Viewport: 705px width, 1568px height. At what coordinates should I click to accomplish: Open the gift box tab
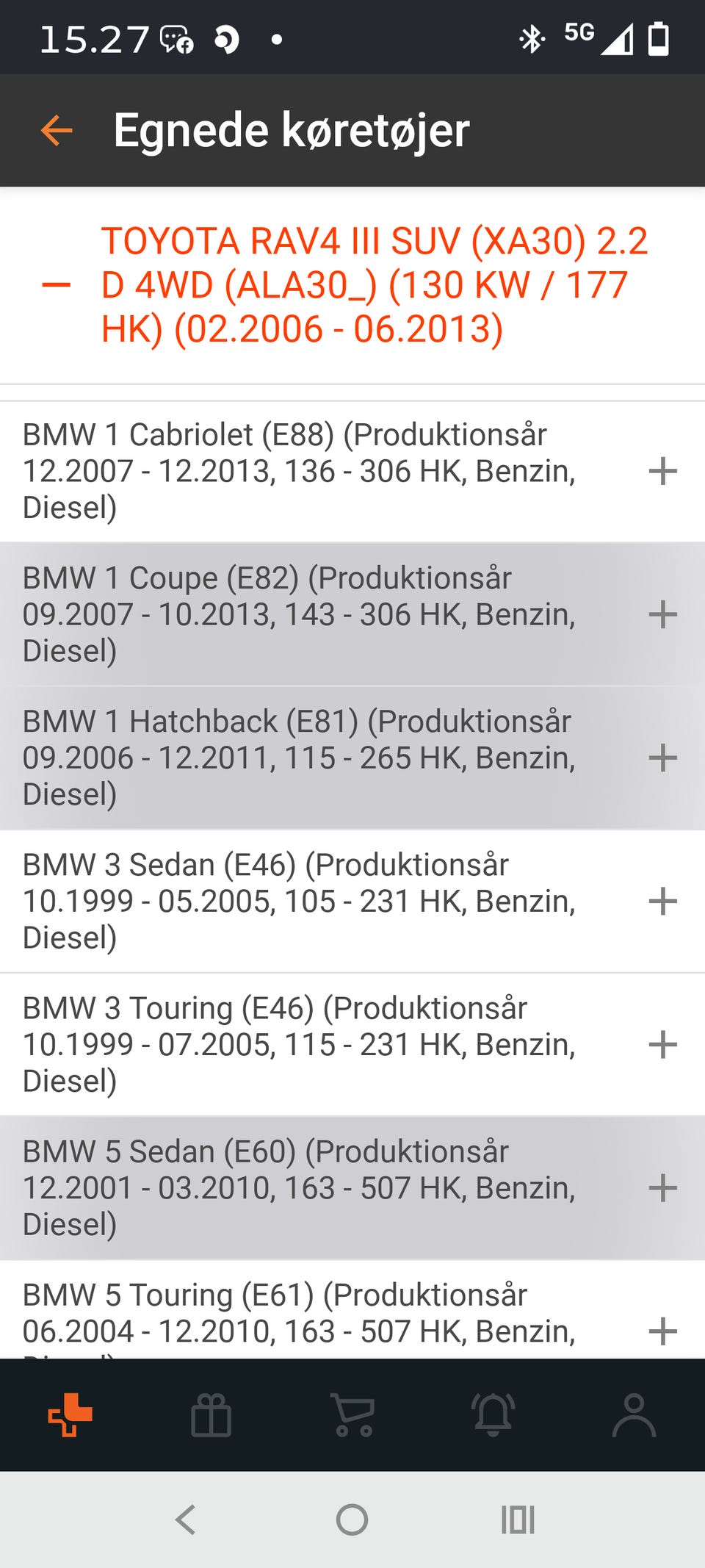[x=211, y=1414]
